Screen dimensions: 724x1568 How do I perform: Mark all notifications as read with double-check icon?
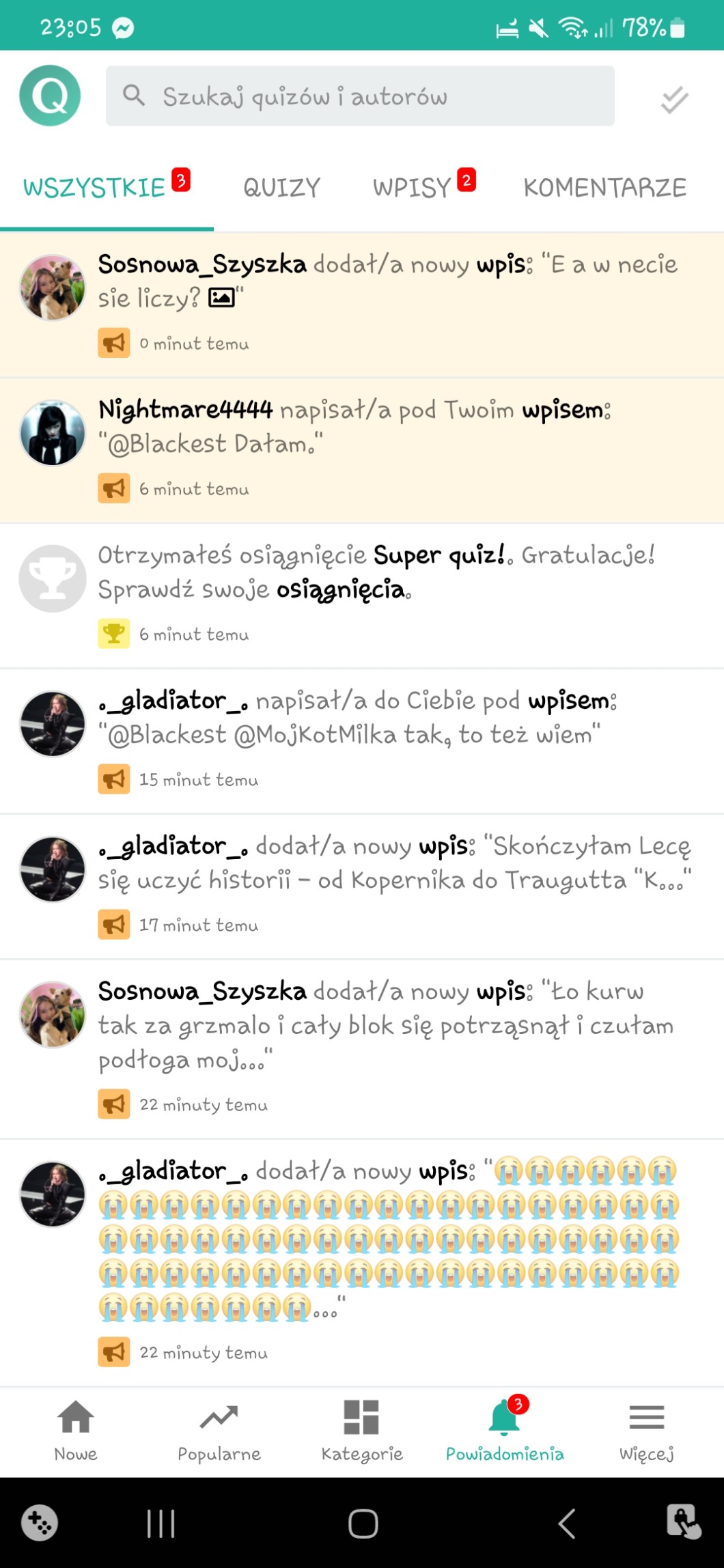coord(674,100)
